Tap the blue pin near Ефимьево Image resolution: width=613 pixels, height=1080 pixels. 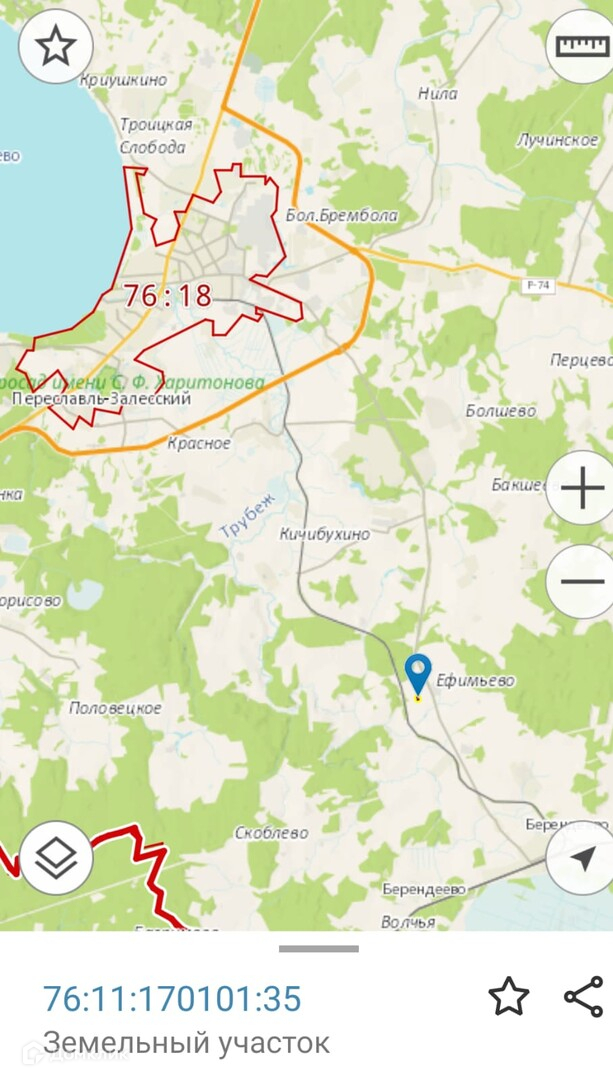[418, 673]
